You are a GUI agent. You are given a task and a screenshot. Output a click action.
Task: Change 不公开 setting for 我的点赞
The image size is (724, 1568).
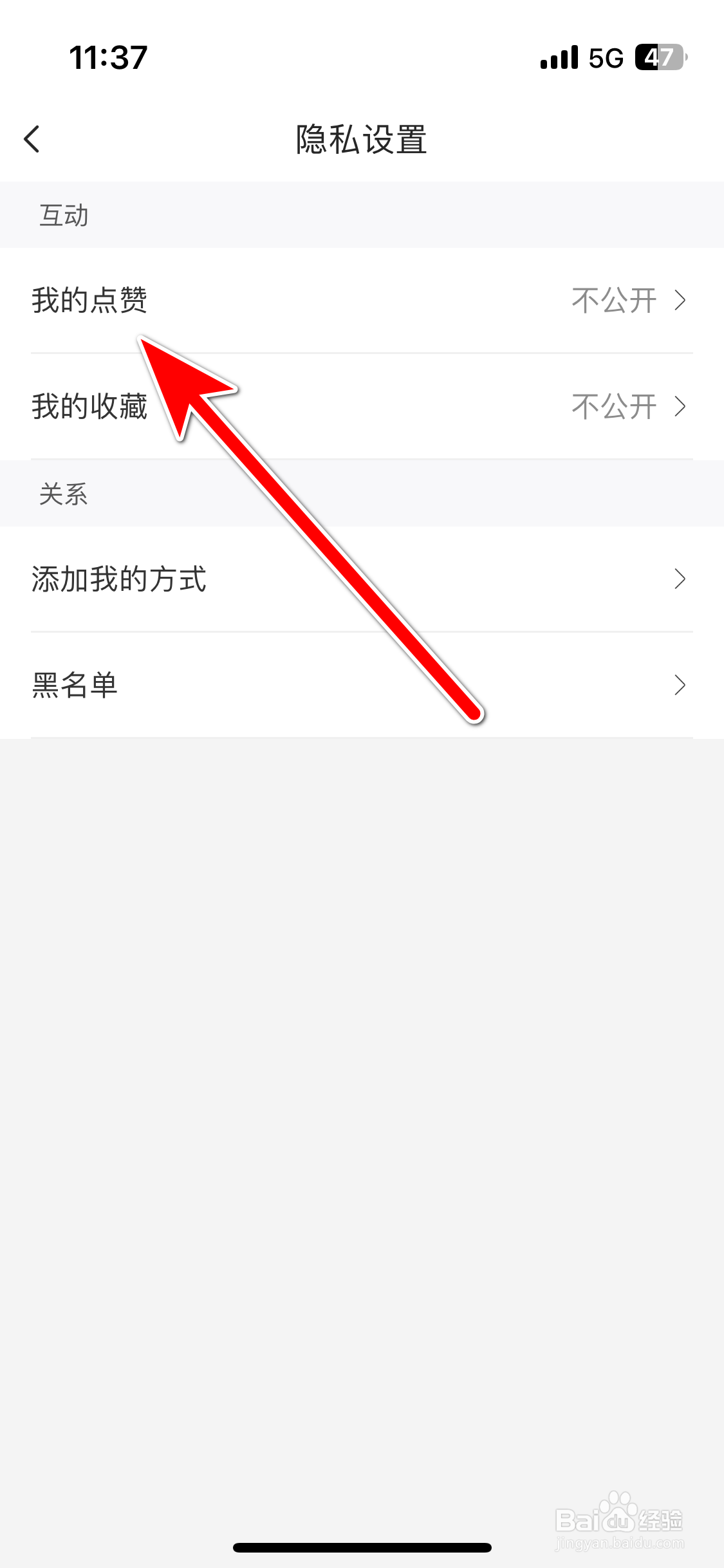point(614,299)
